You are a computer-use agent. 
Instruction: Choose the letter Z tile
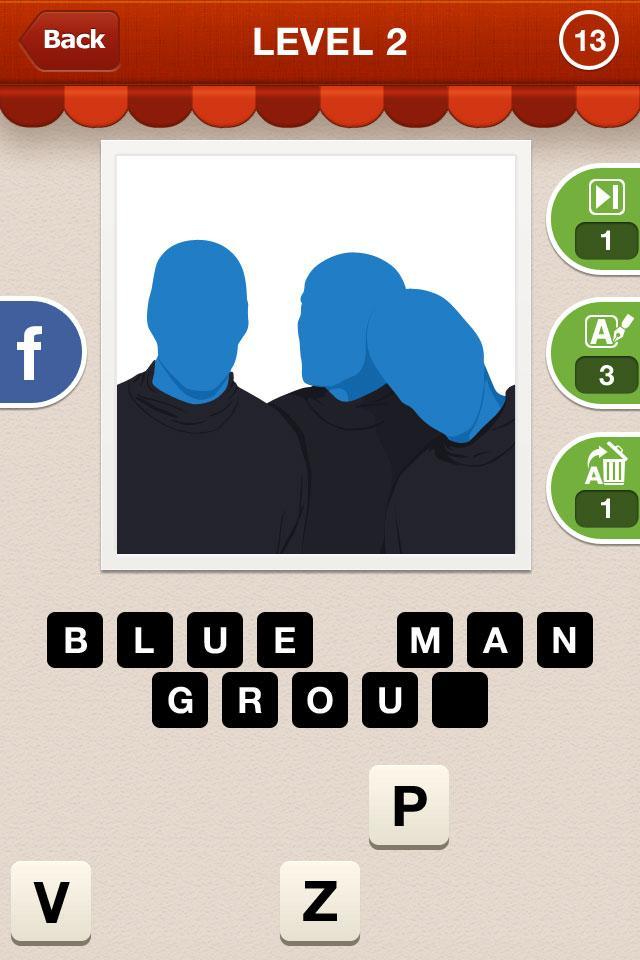pyautogui.click(x=319, y=901)
